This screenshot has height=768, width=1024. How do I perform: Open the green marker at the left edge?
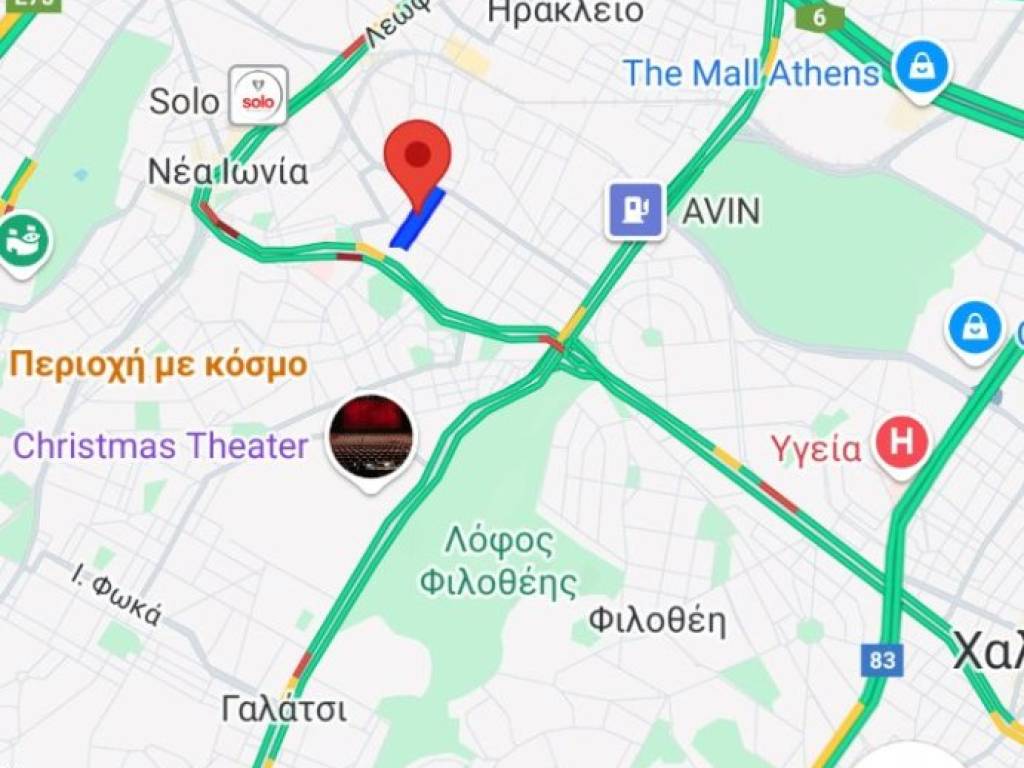pos(21,240)
